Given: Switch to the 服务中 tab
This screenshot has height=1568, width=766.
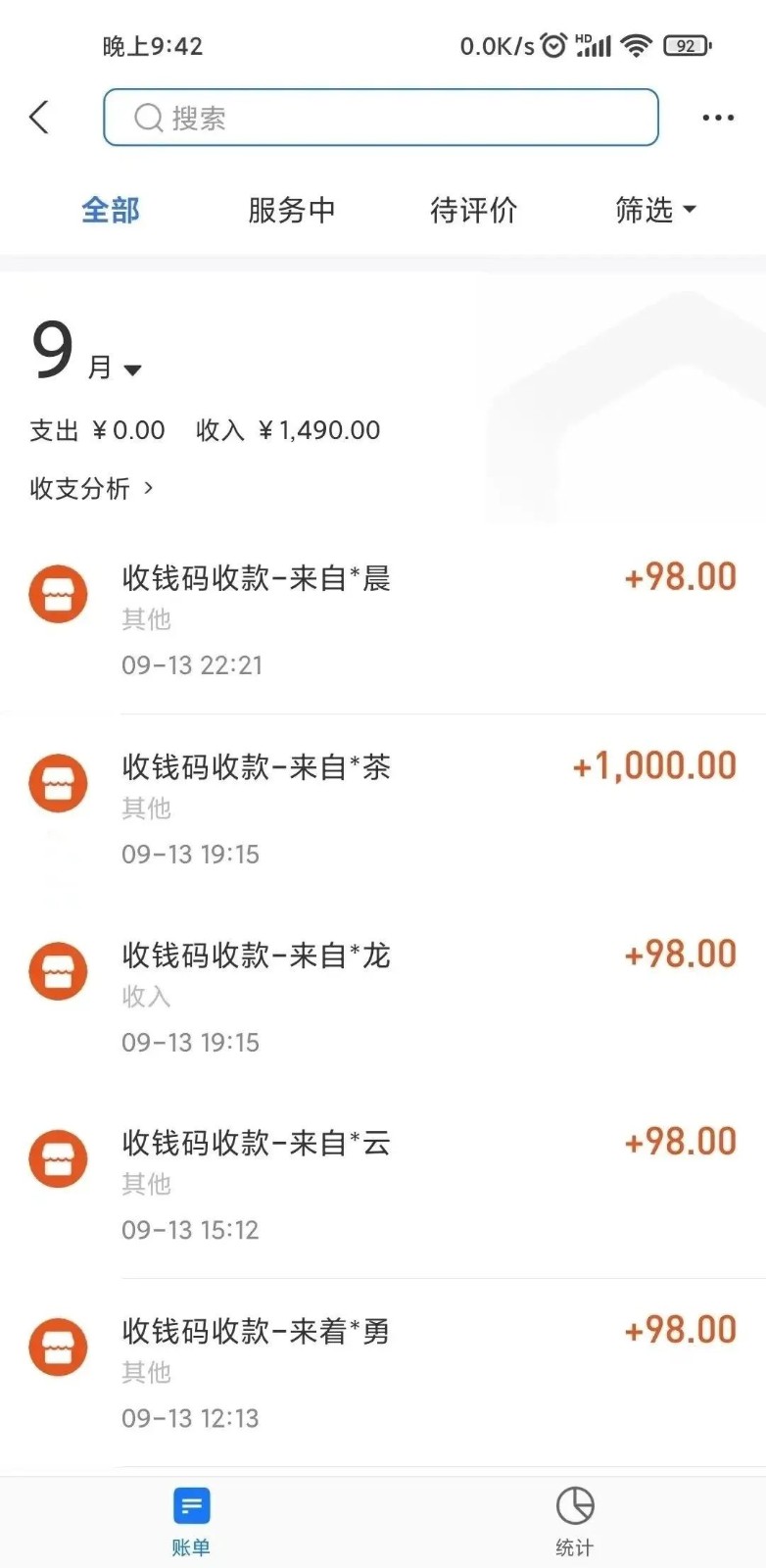Looking at the screenshot, I should point(291,210).
